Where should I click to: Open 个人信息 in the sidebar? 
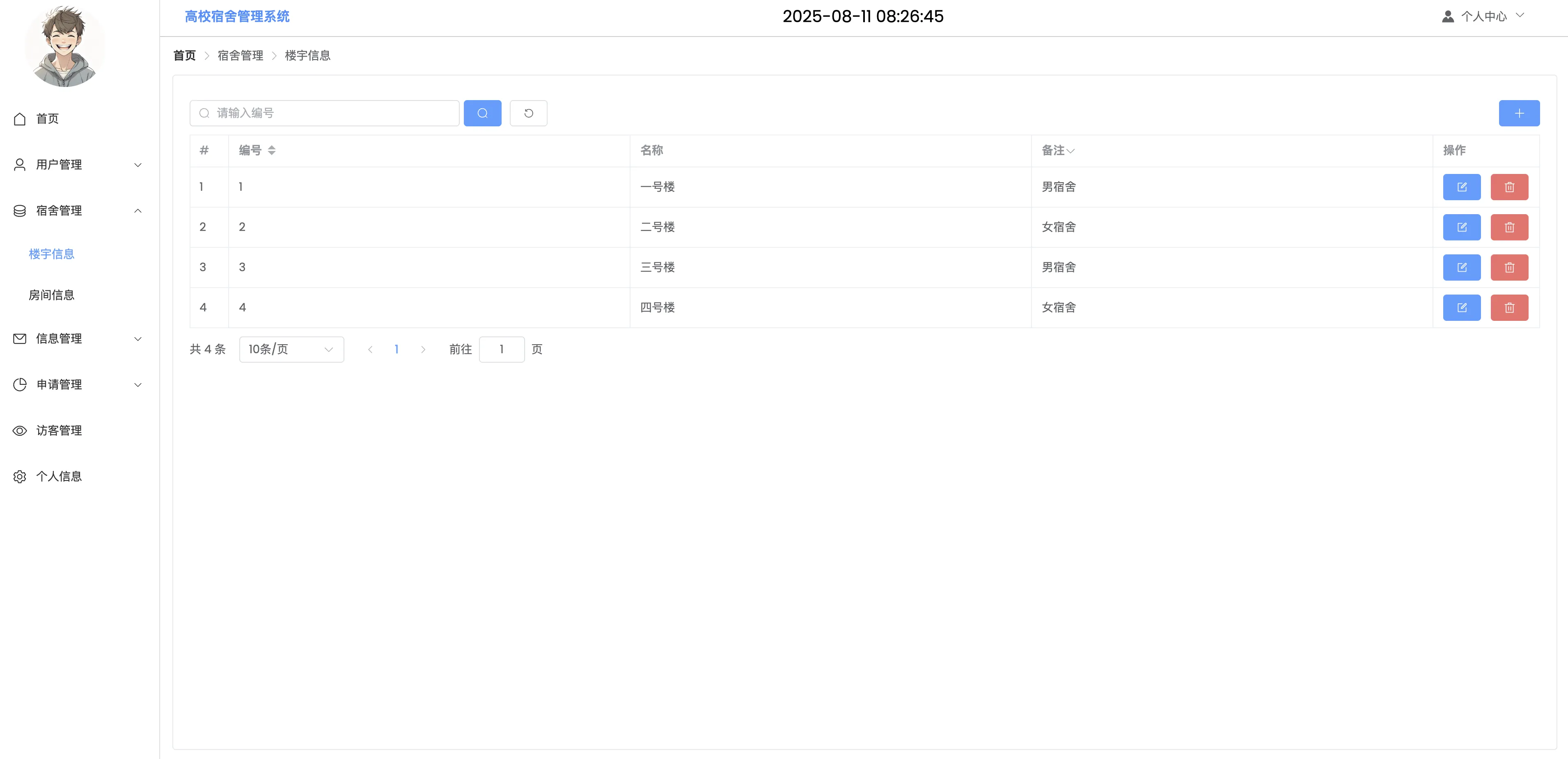coord(59,476)
